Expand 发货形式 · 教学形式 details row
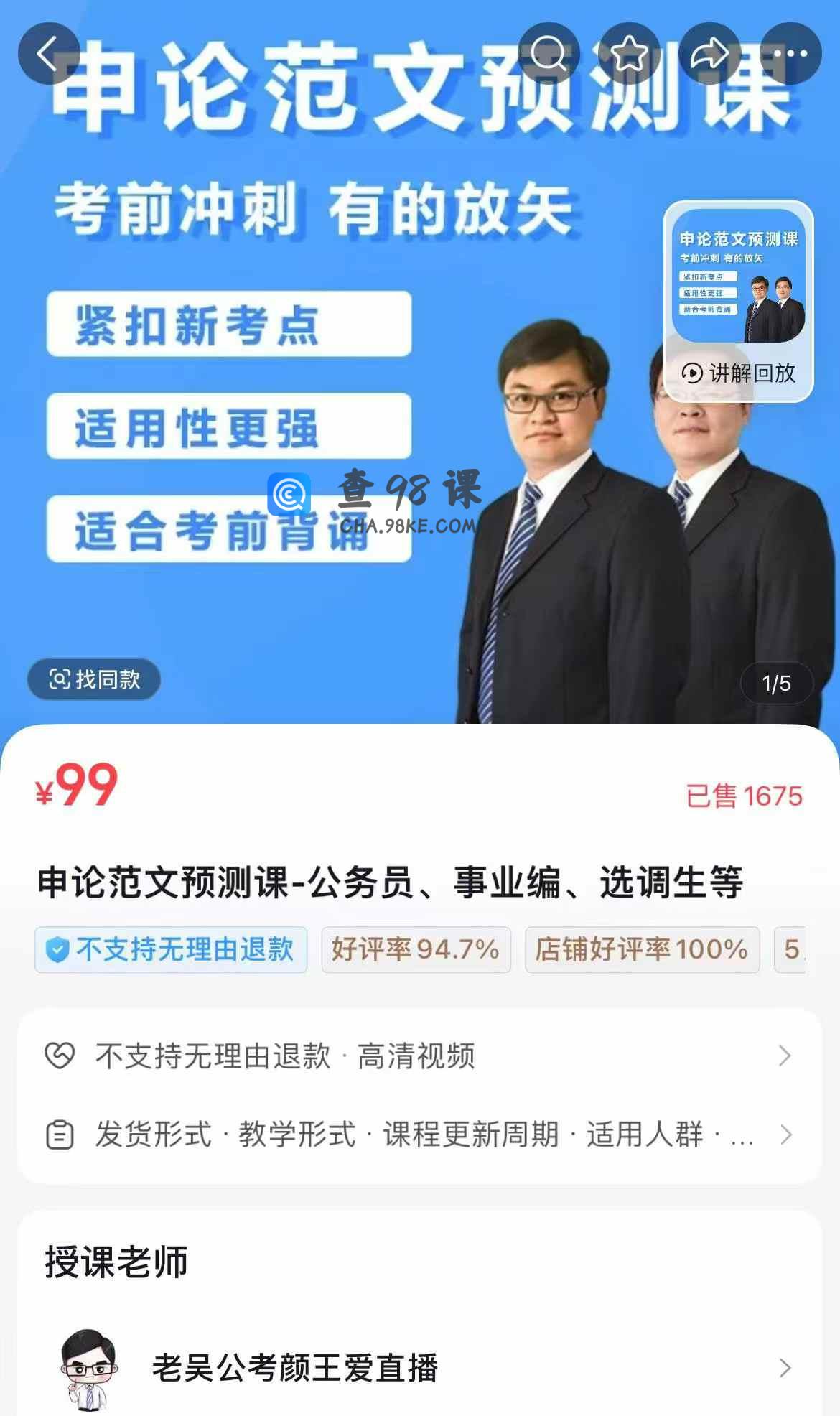The width and height of the screenshot is (840, 1416). (x=419, y=1135)
